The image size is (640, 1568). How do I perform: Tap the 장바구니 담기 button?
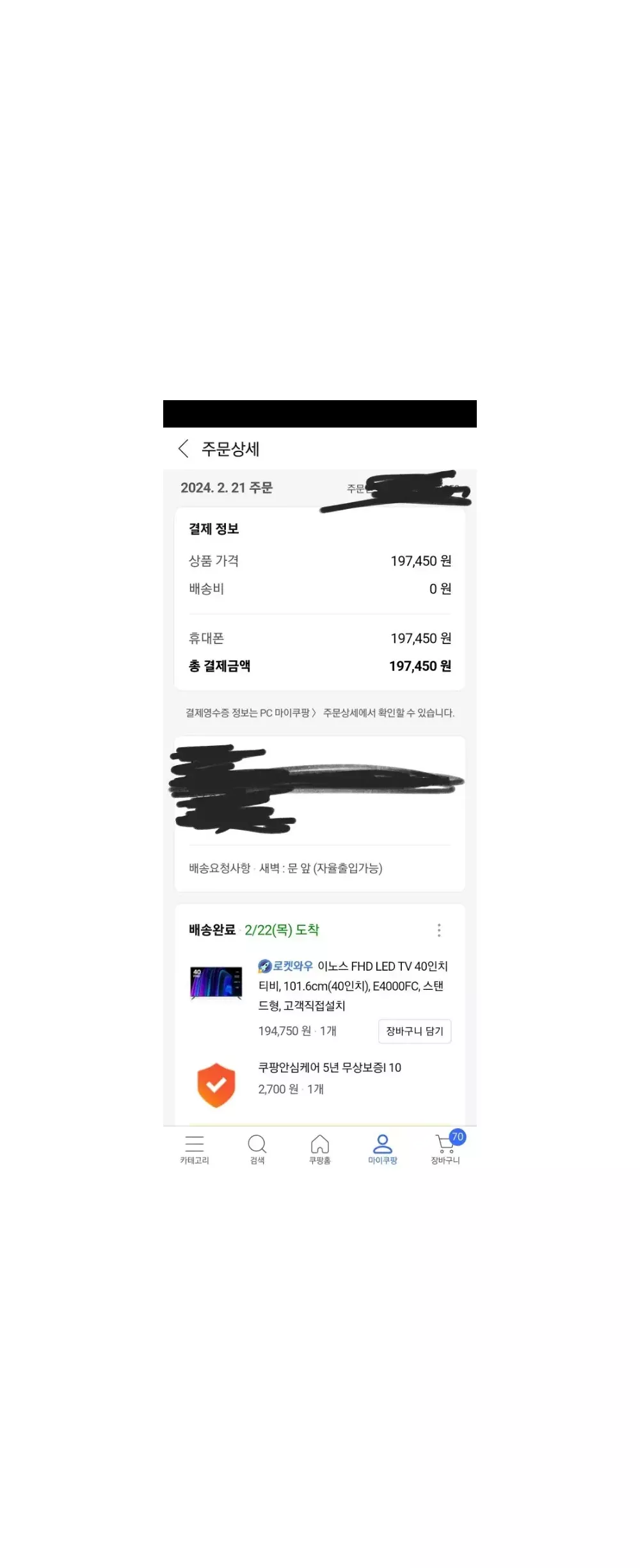pyautogui.click(x=415, y=1031)
